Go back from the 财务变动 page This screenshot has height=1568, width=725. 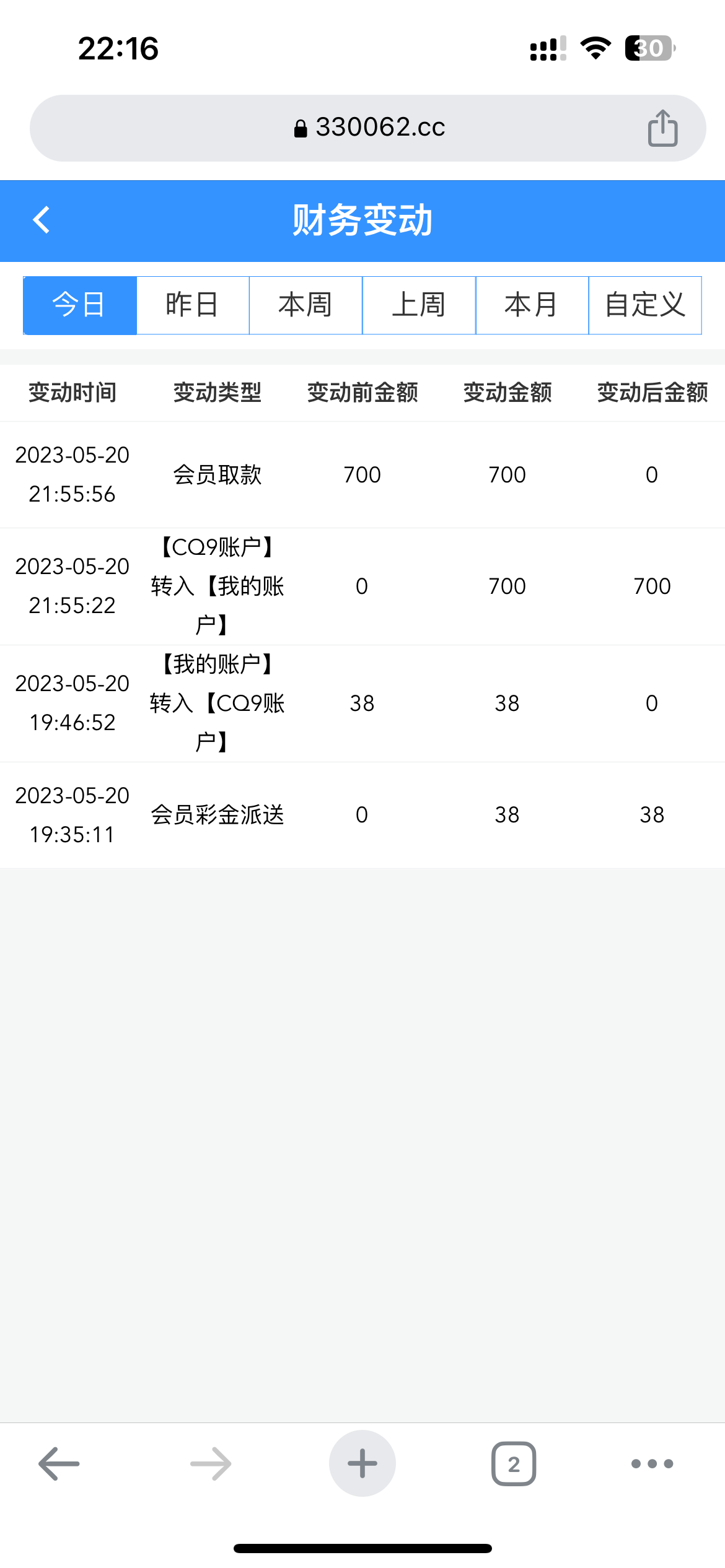42,220
